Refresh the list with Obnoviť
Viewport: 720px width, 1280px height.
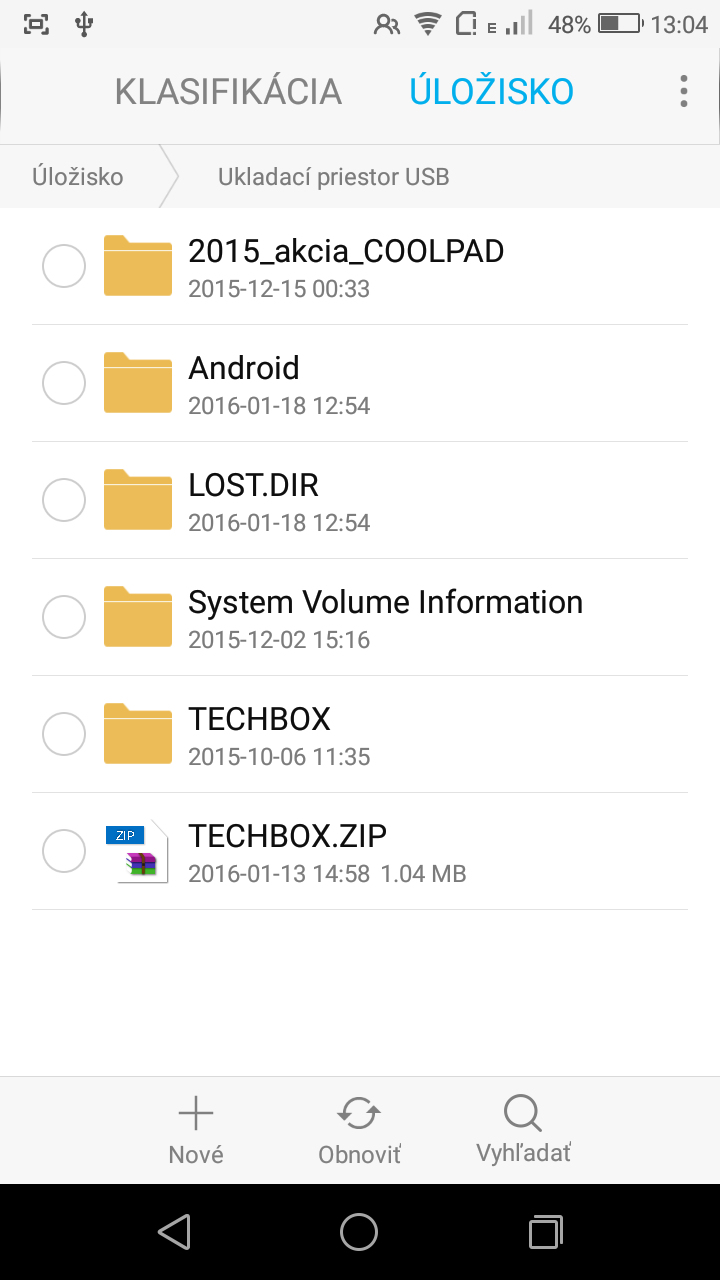pos(359,1131)
